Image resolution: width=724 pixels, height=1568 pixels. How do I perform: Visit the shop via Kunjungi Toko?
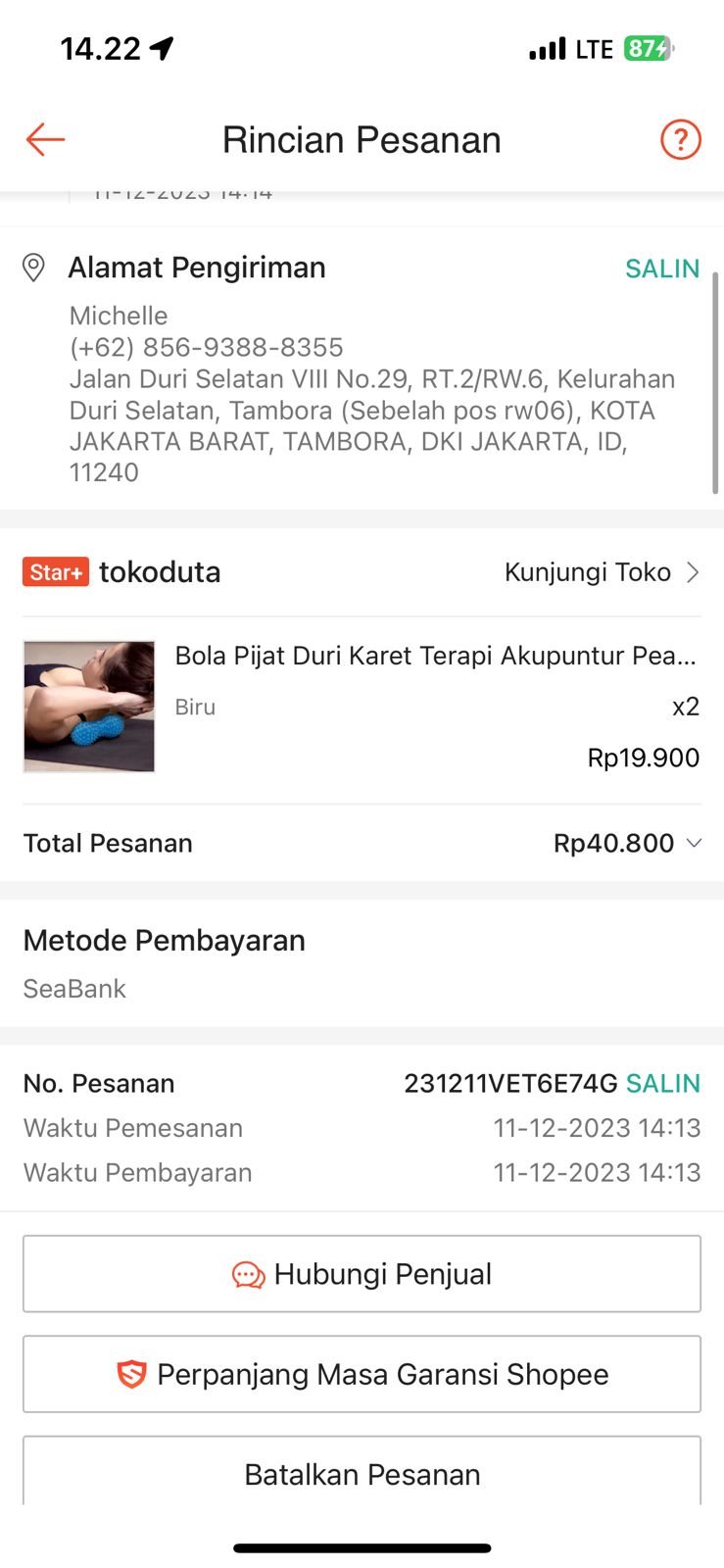tap(601, 572)
